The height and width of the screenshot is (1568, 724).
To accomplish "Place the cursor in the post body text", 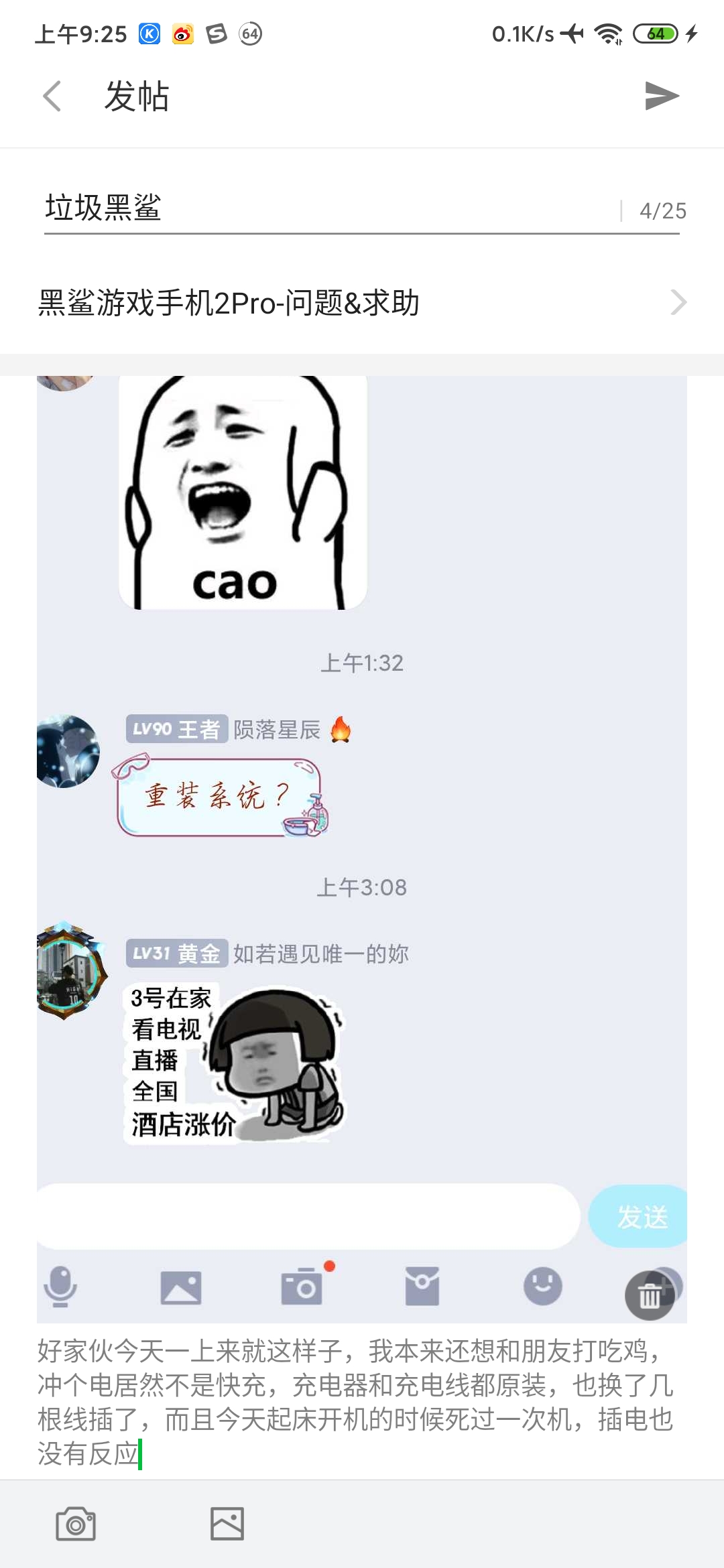I will [x=355, y=1402].
